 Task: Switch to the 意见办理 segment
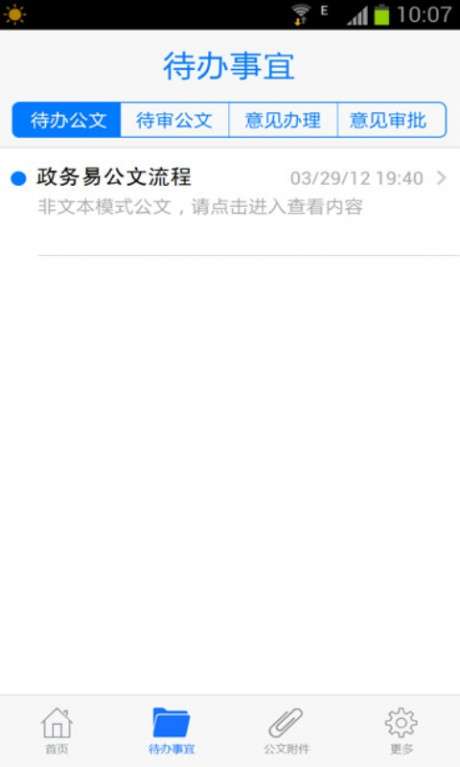point(283,120)
